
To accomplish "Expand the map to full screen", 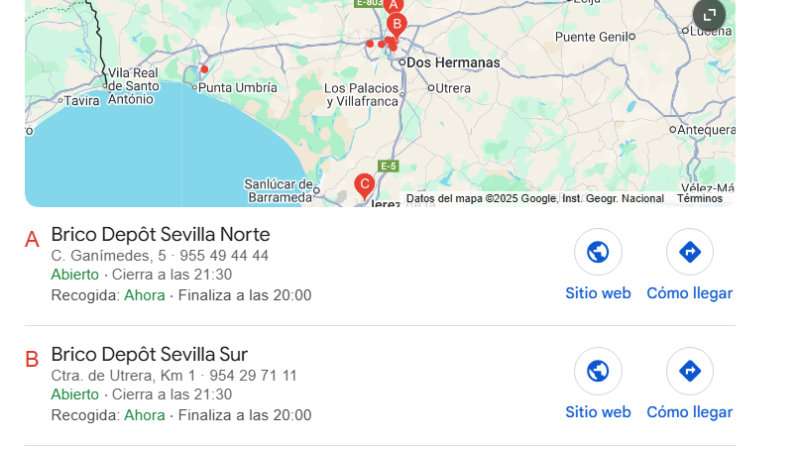I will tap(708, 15).
